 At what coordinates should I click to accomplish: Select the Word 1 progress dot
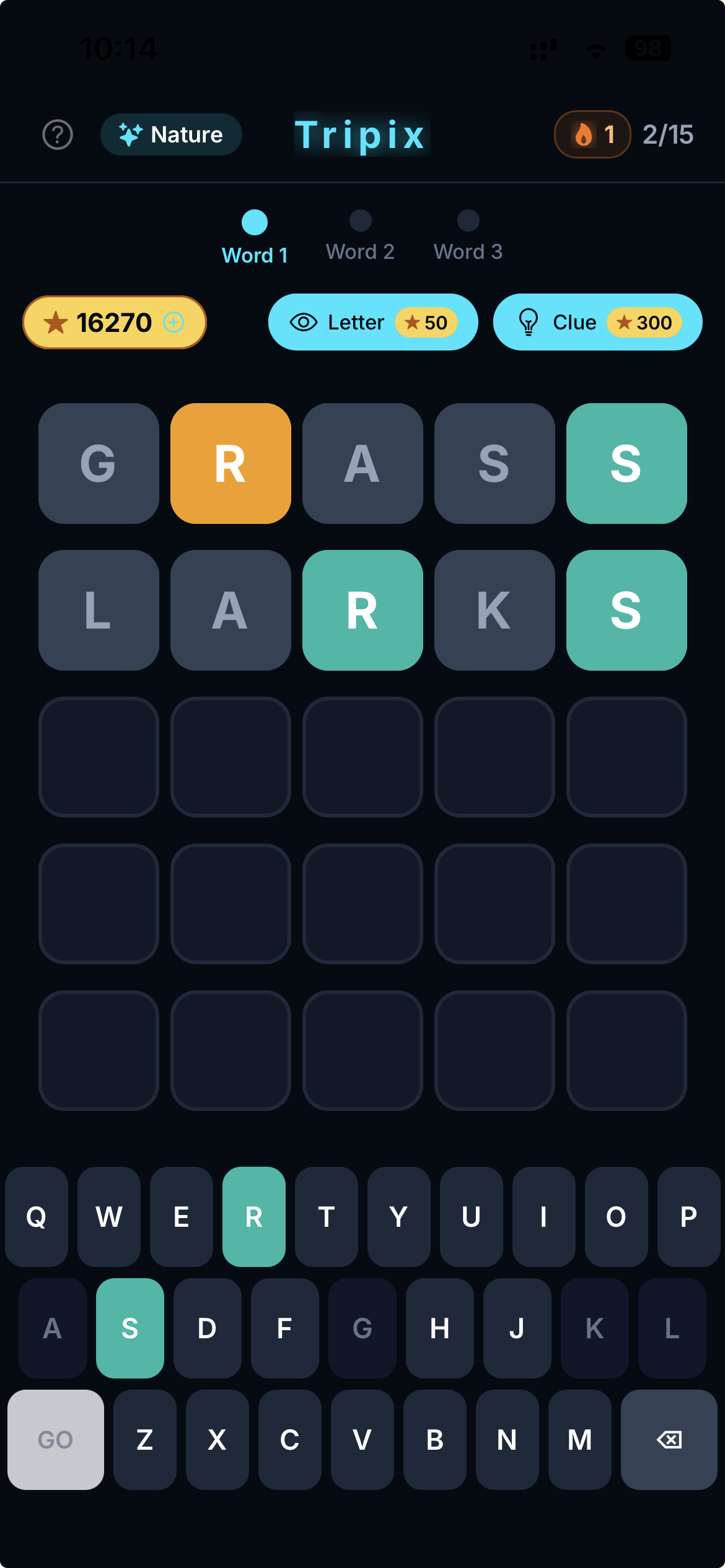[255, 220]
